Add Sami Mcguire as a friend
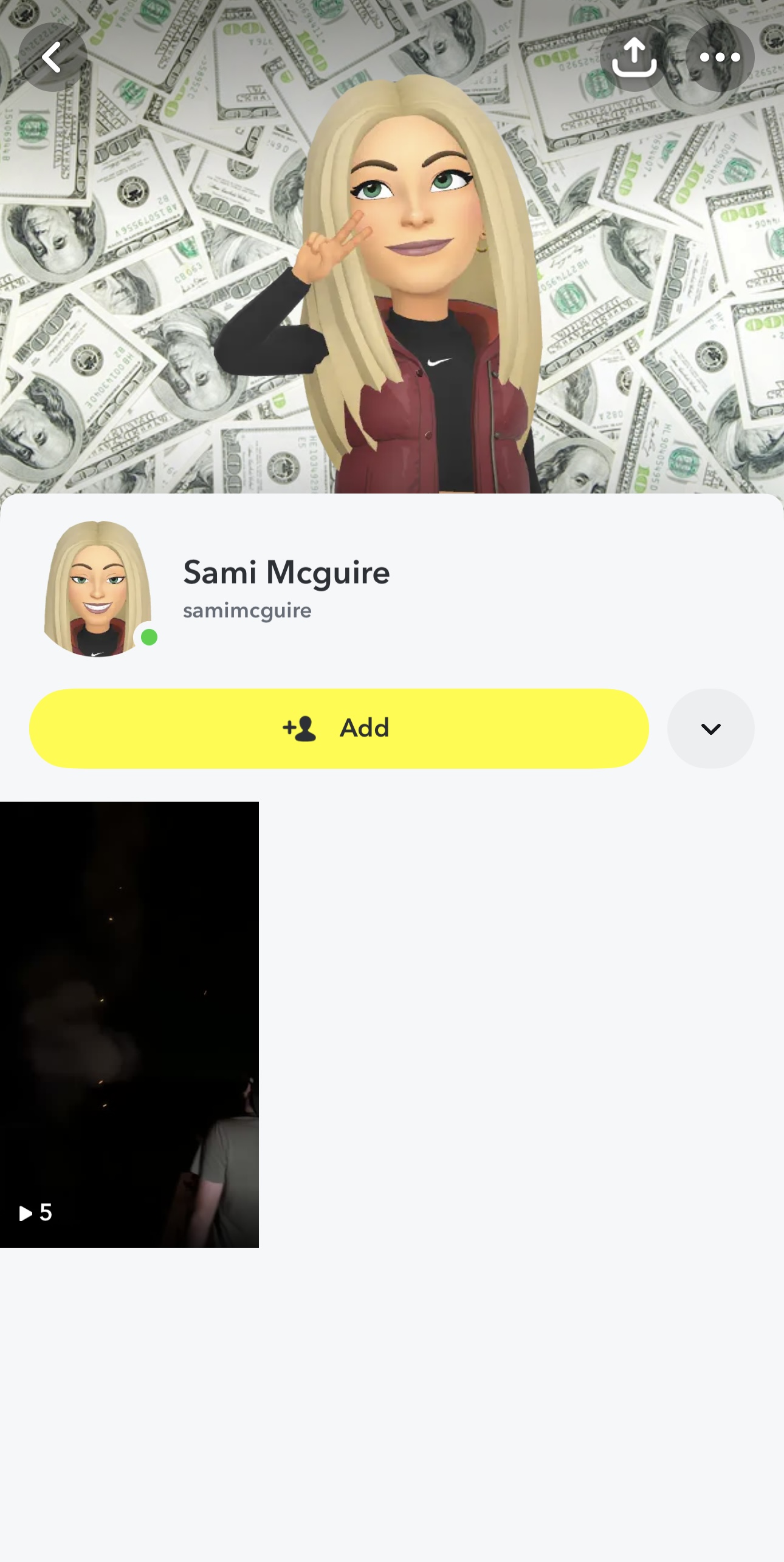 (x=339, y=728)
